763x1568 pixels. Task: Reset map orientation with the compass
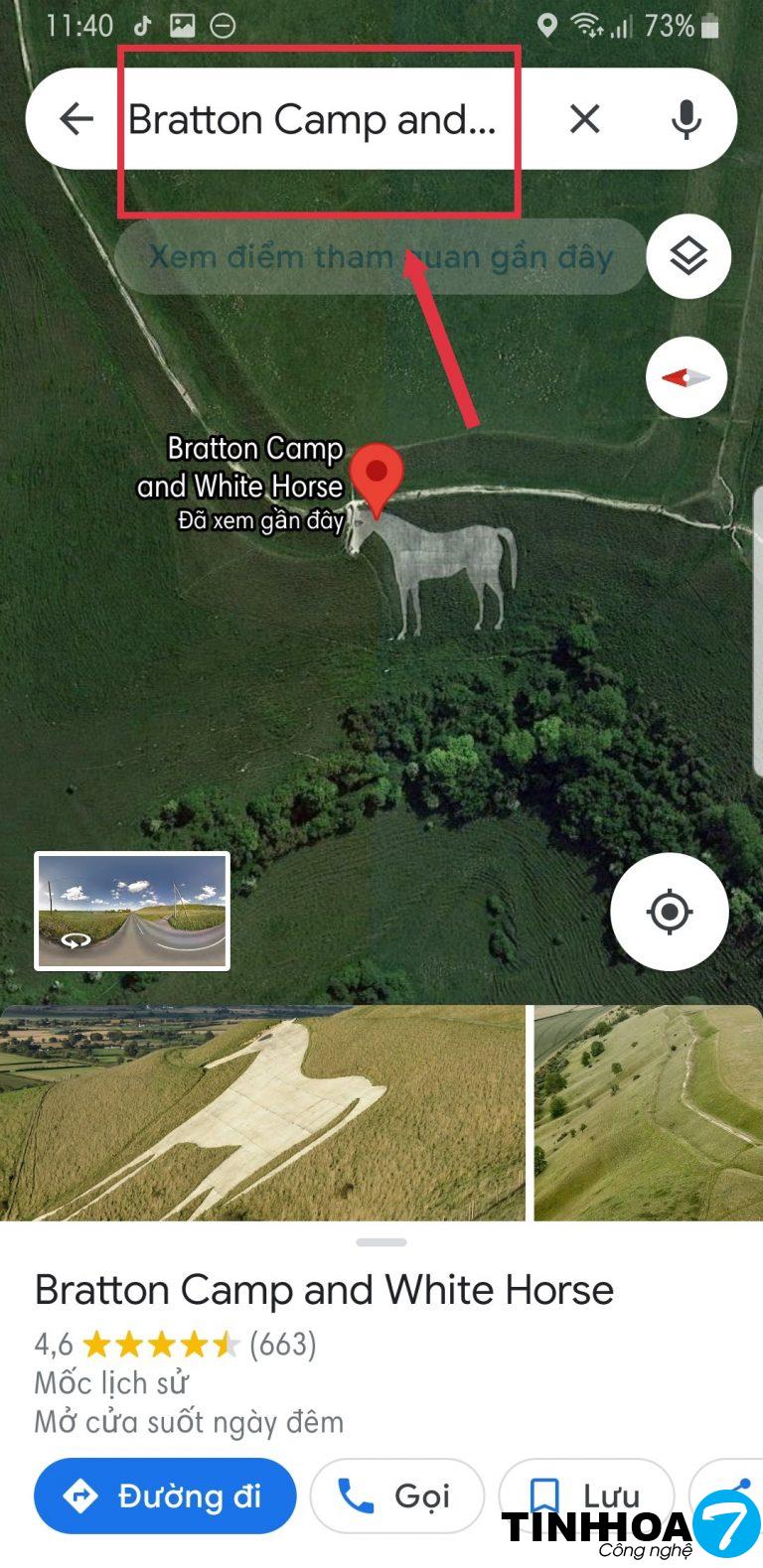pos(687,377)
